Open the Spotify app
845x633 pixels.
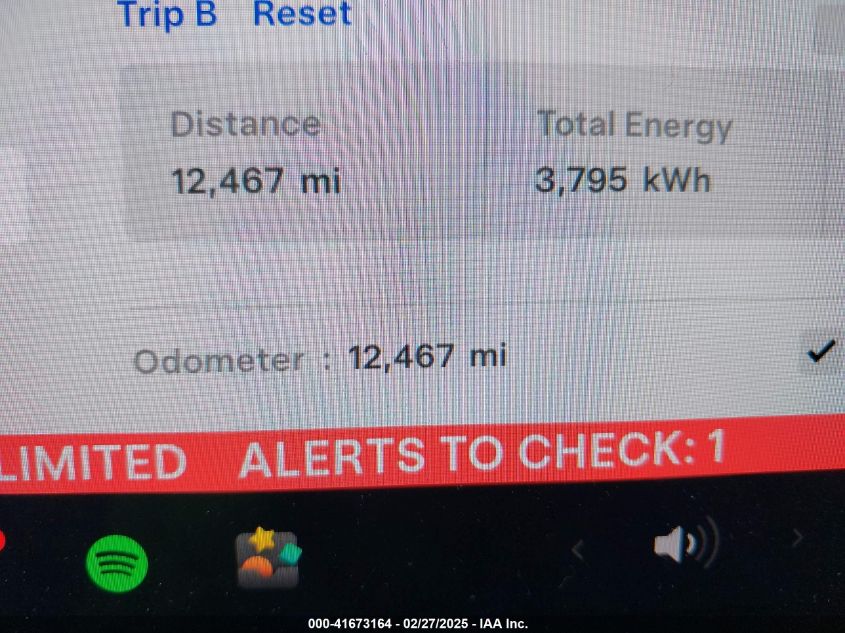[117, 563]
